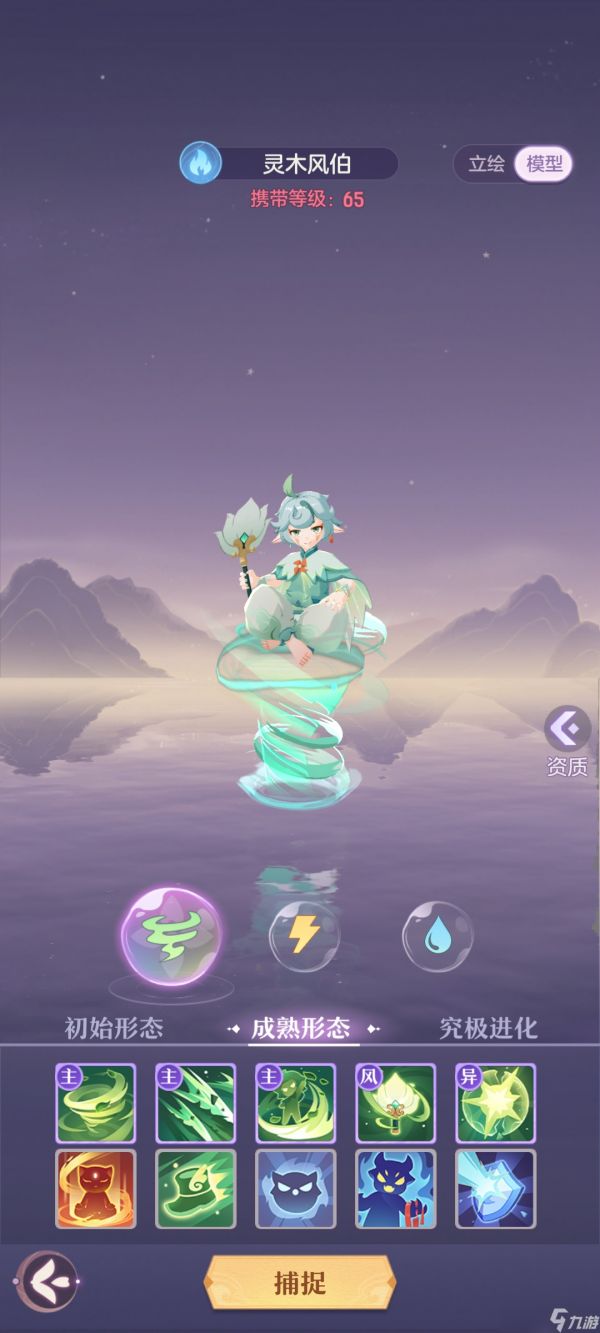Open the green slashing blades skill

pyautogui.click(x=195, y=1103)
